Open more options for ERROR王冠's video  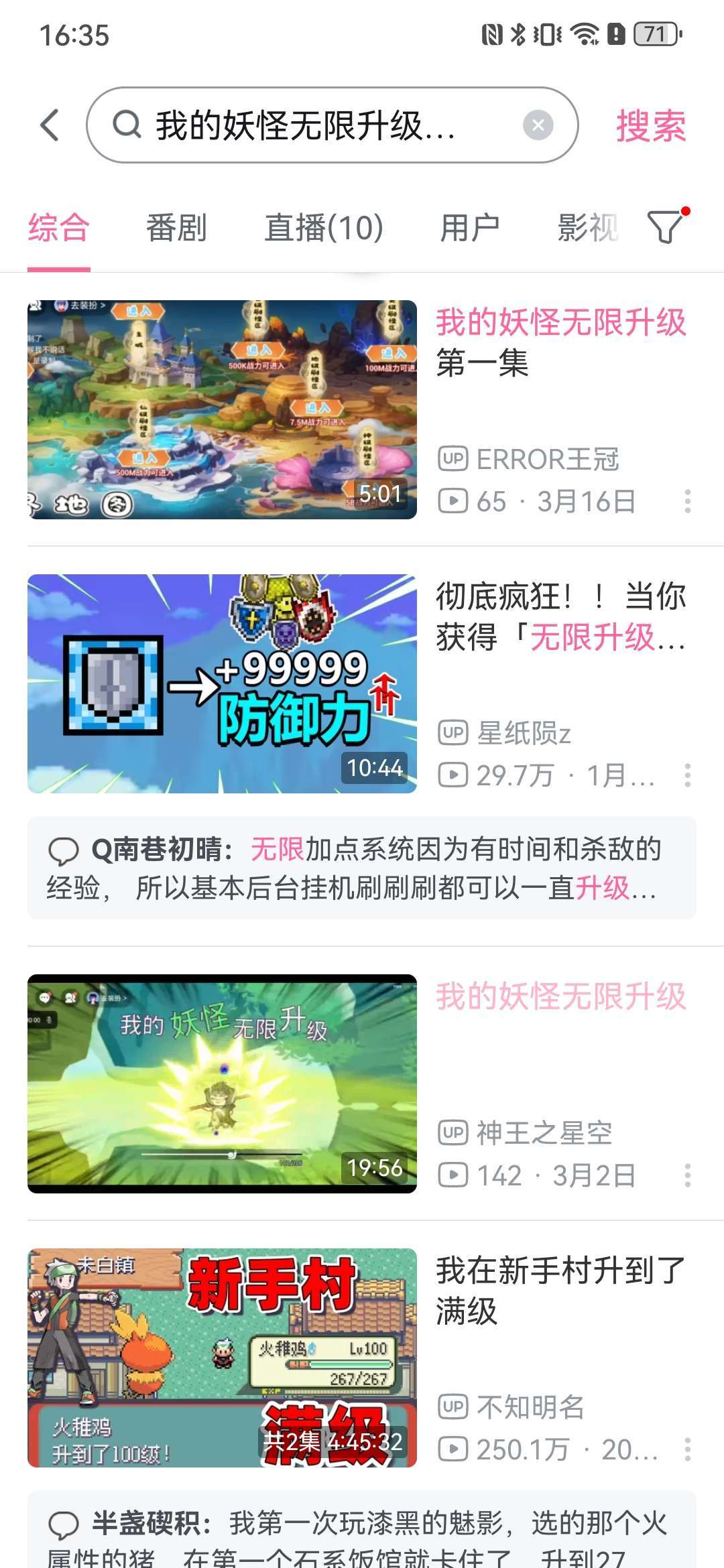(687, 501)
